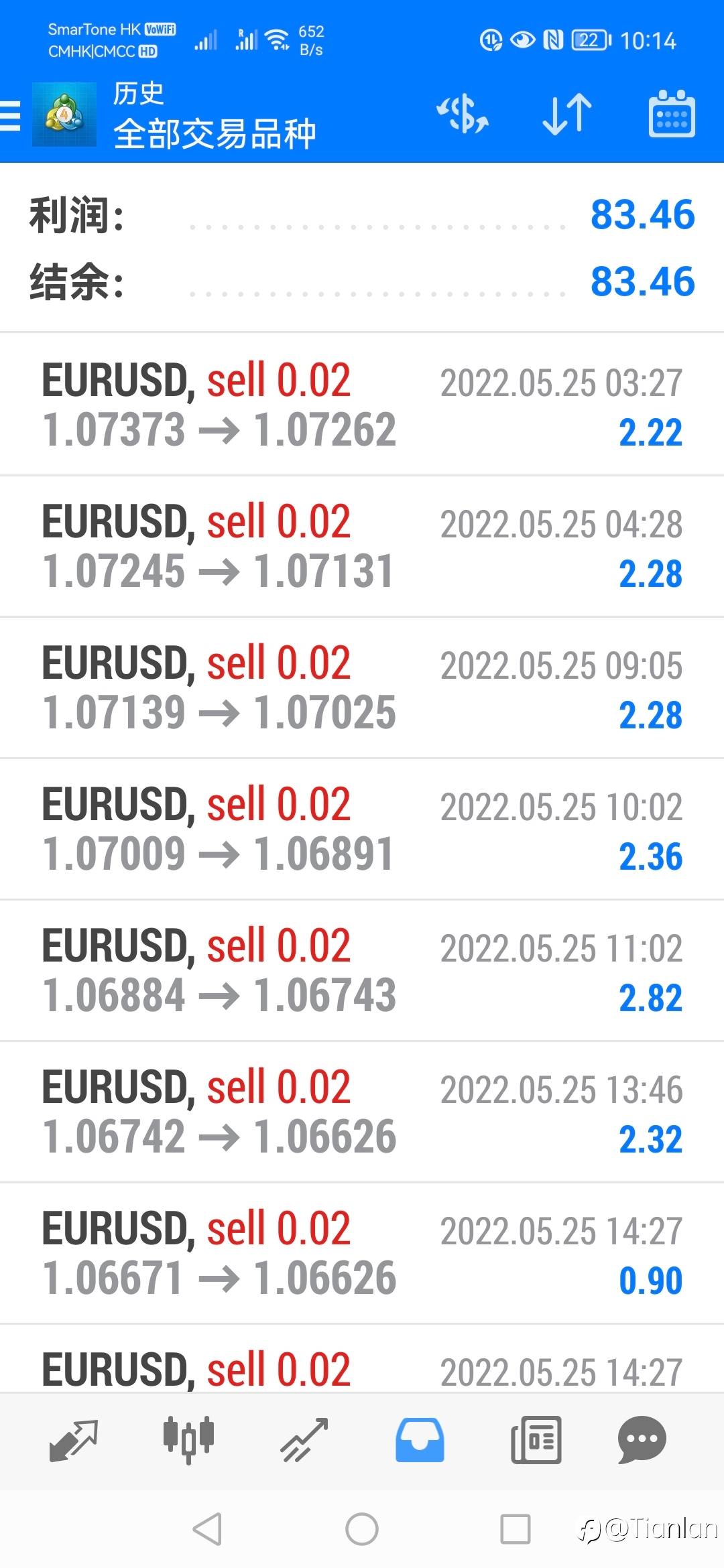Return to the home screen
This screenshot has height=1568, width=724.
click(x=362, y=1529)
